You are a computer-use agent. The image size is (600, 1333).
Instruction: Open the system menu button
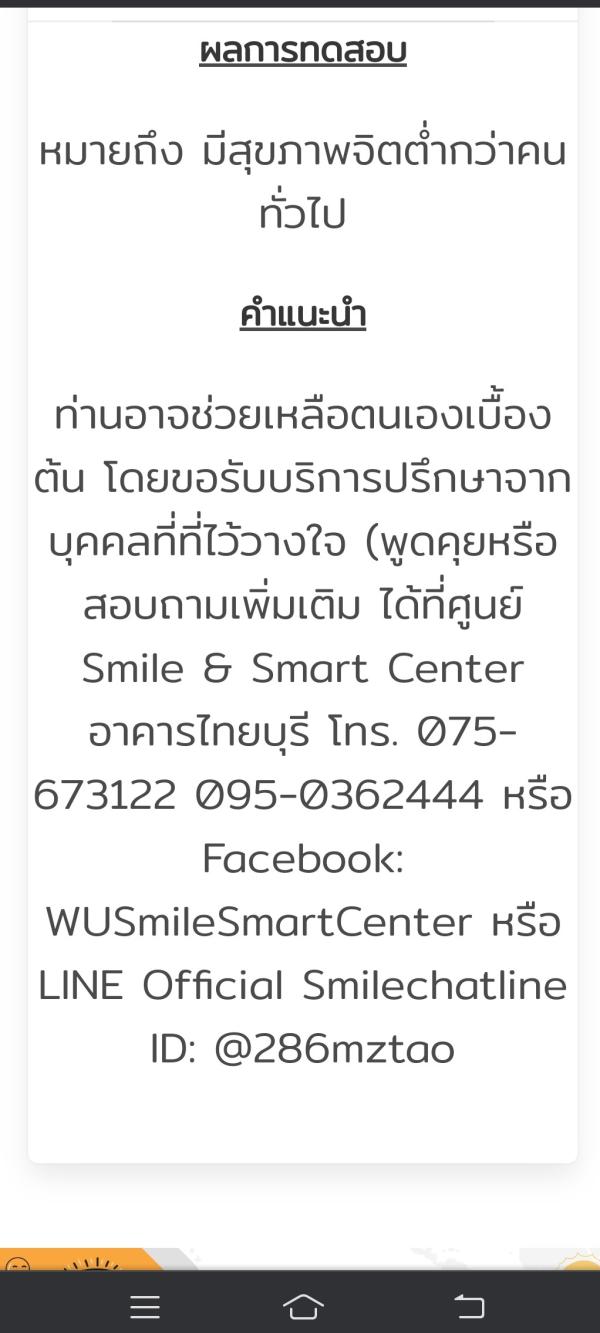click(145, 1307)
